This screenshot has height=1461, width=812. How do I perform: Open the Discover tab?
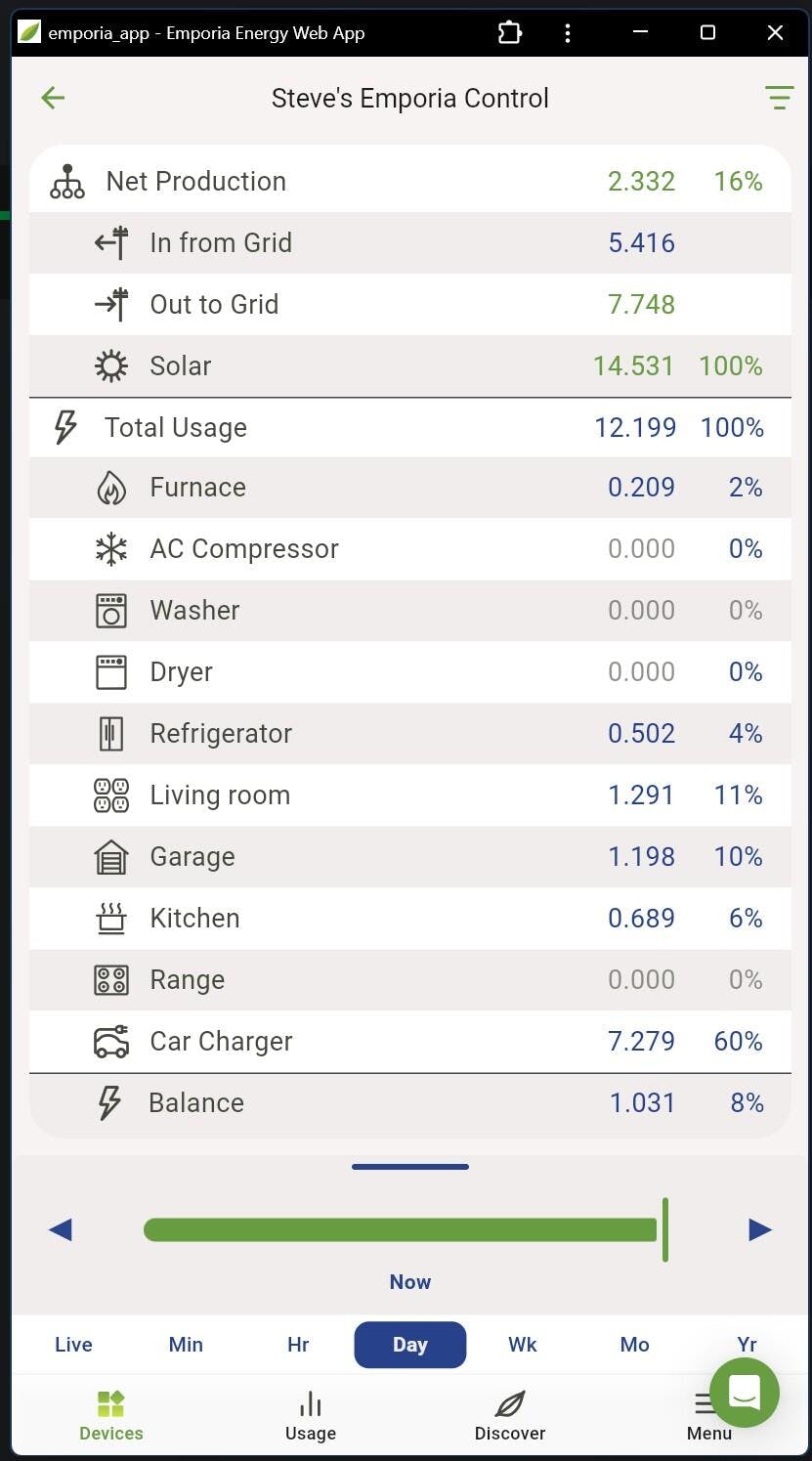(510, 1416)
